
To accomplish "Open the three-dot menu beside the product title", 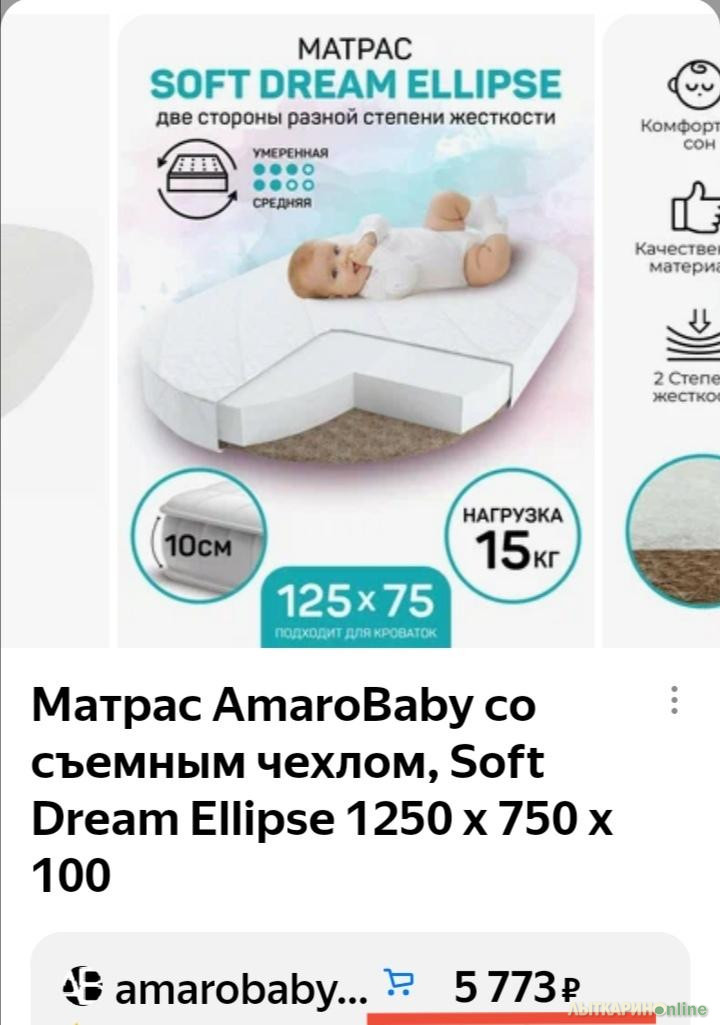I will 675,700.
